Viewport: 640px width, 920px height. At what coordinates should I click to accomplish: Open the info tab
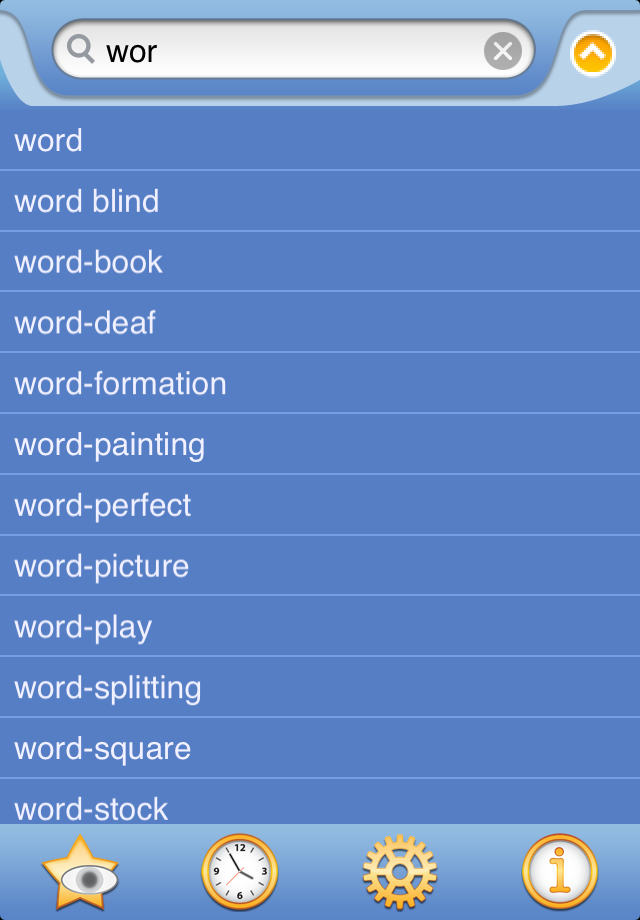pyautogui.click(x=560, y=872)
